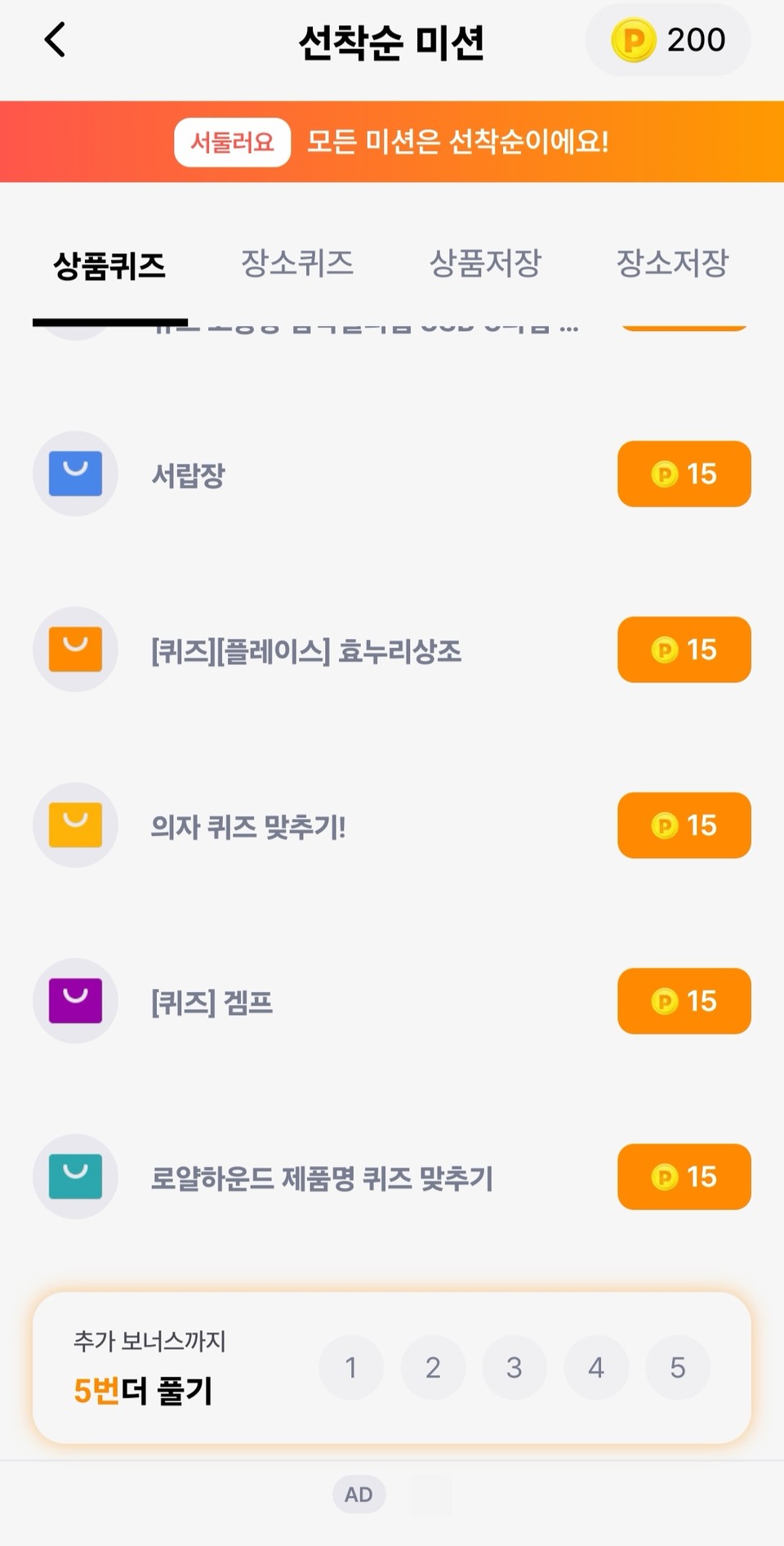Tap the 15-point reward button for 서랍장
Image resolution: width=784 pixels, height=1546 pixels.
(684, 474)
